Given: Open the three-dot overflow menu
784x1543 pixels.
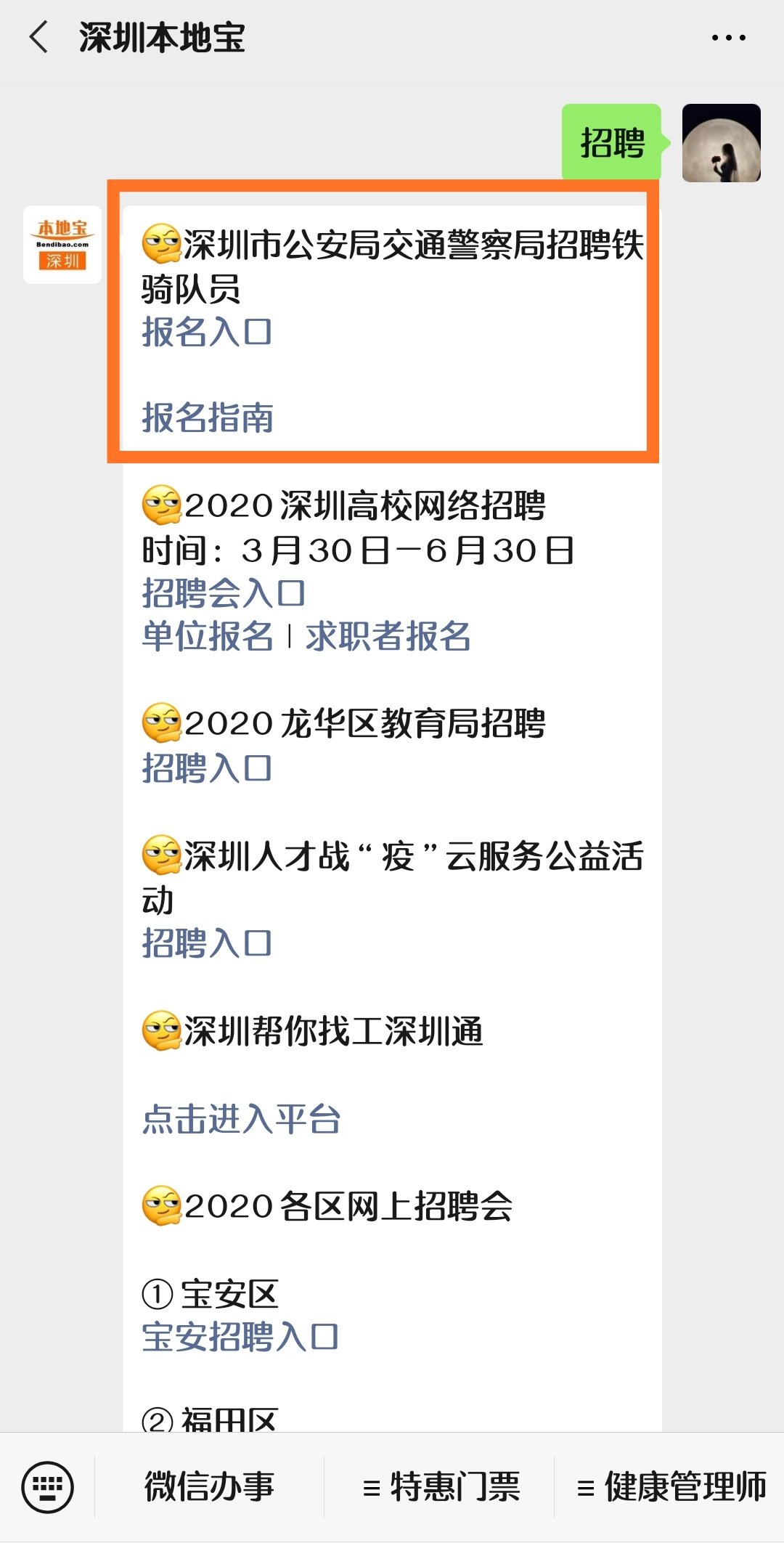Looking at the screenshot, I should (x=728, y=38).
